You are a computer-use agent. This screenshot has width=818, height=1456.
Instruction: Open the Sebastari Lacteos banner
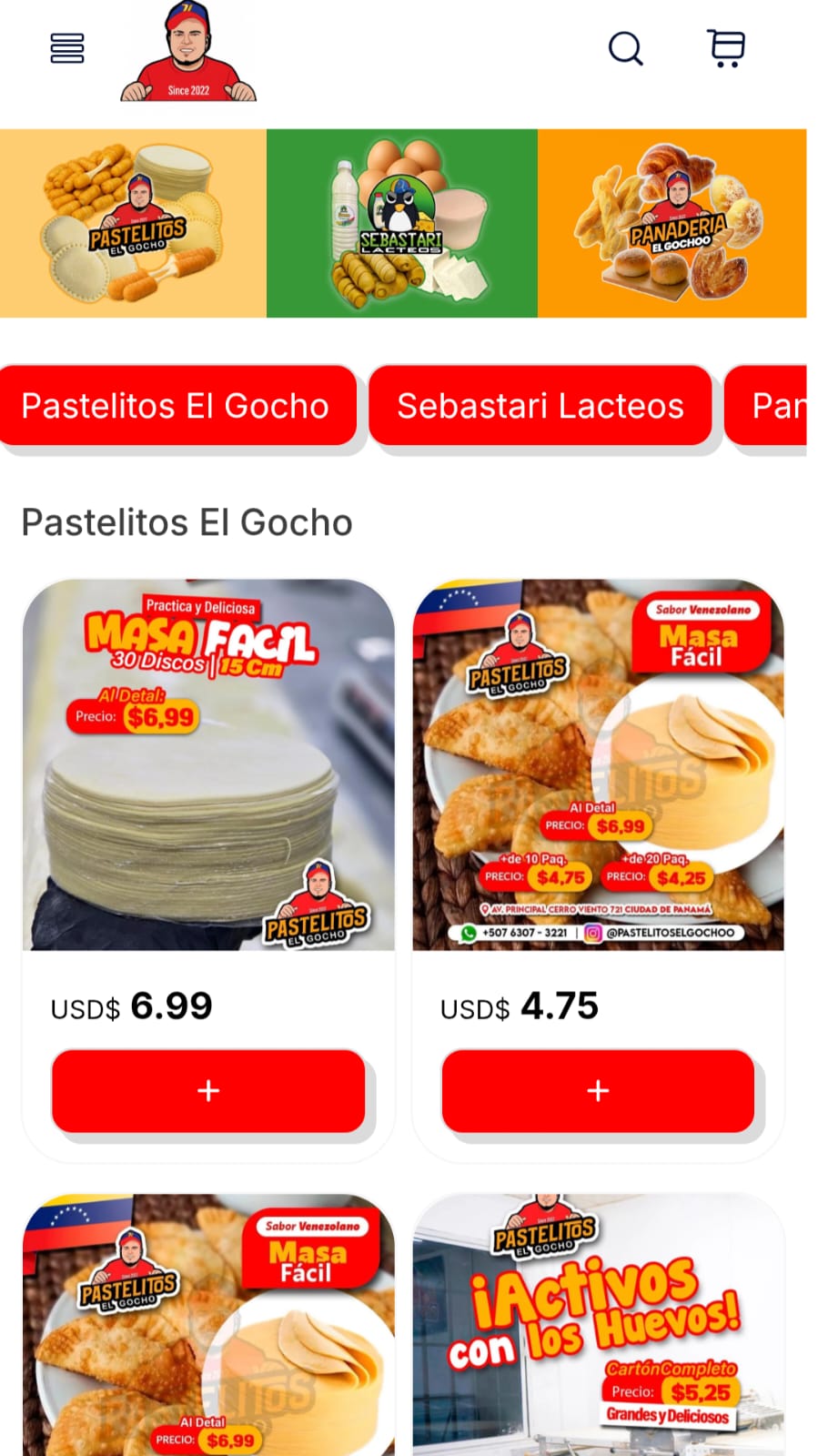[x=401, y=224]
